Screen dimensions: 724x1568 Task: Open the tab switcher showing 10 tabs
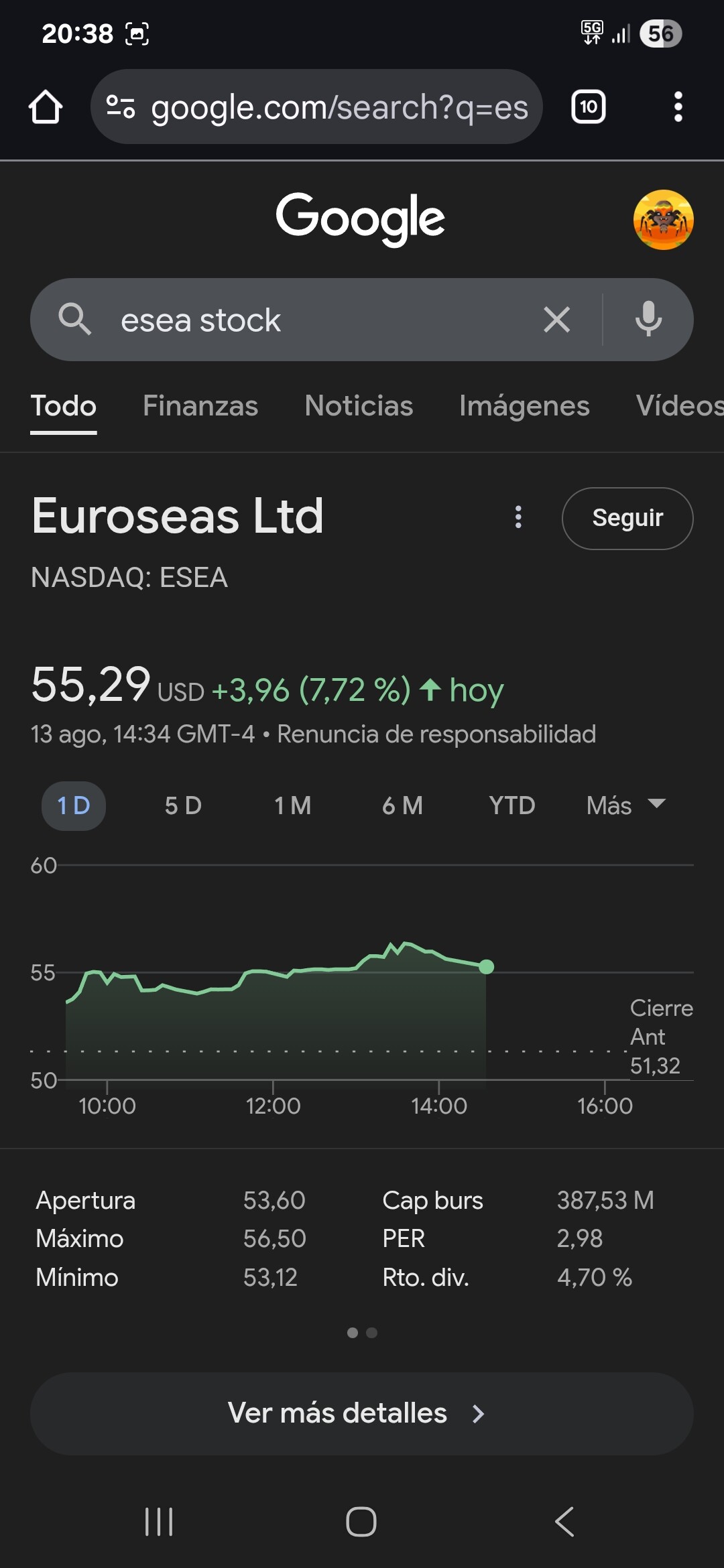(588, 107)
